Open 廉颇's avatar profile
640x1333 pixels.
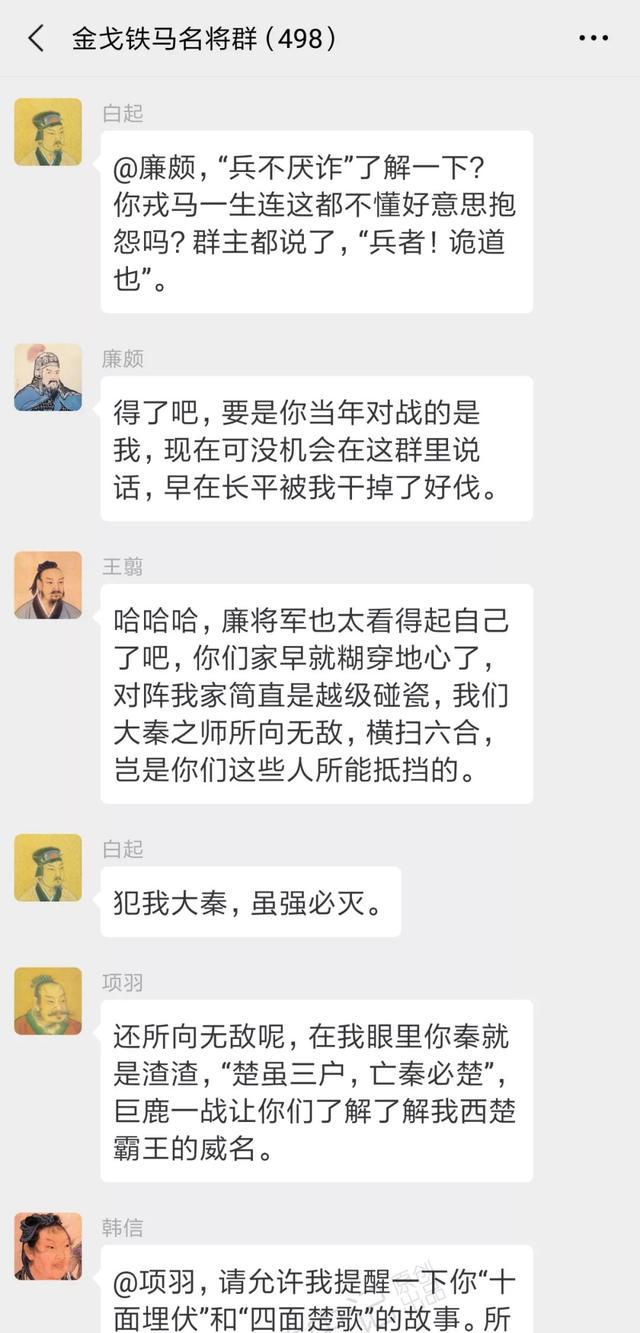point(48,377)
